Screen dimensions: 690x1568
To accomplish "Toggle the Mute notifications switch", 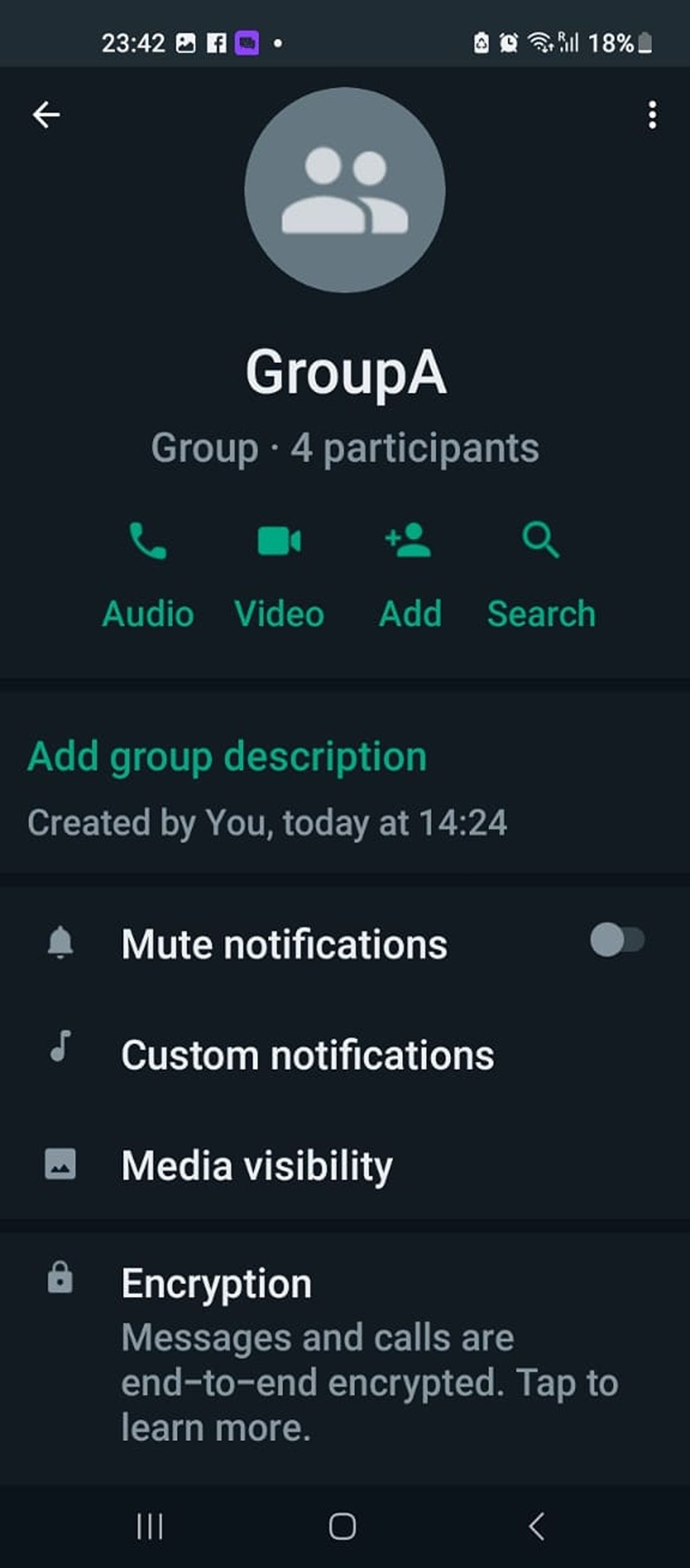I will point(617,940).
